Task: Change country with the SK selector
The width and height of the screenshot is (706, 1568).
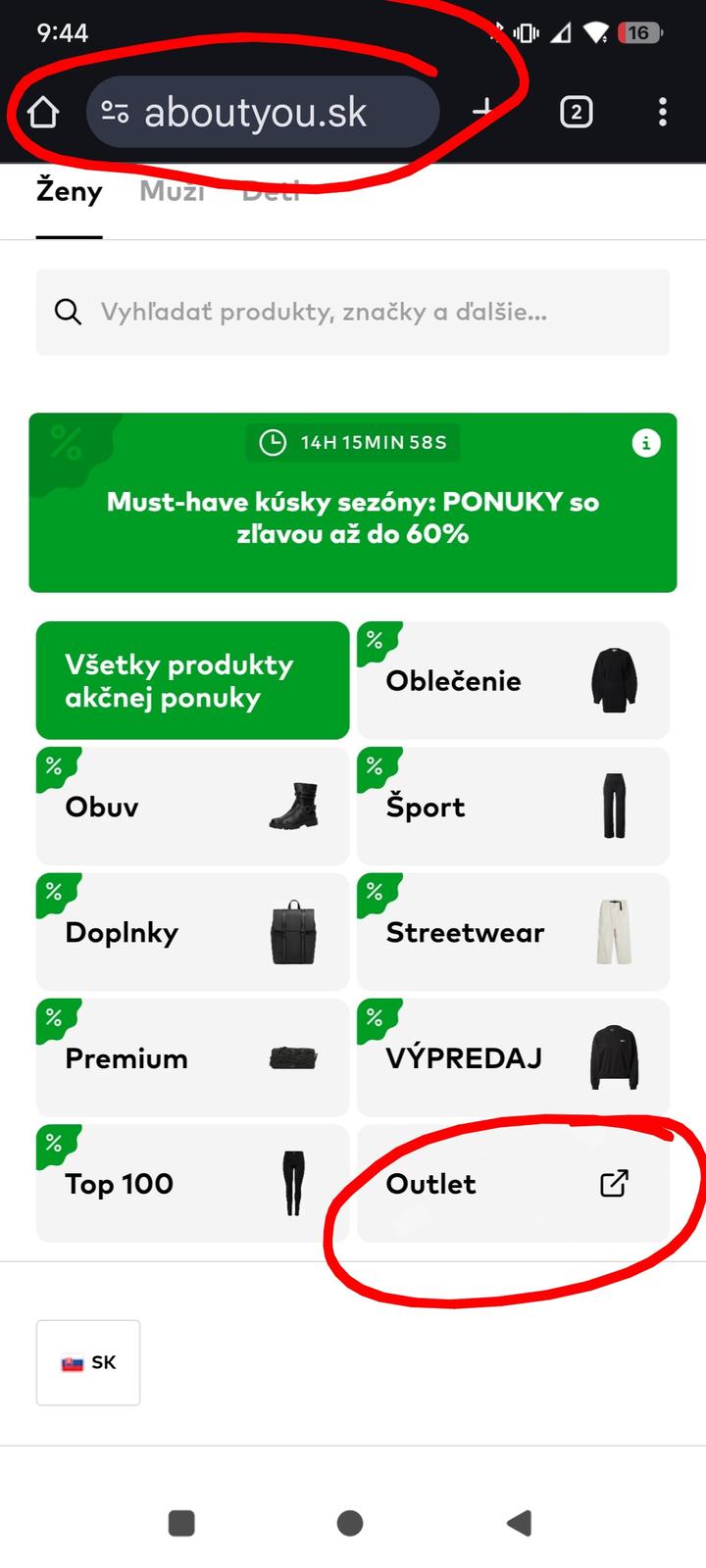Action: (88, 1362)
